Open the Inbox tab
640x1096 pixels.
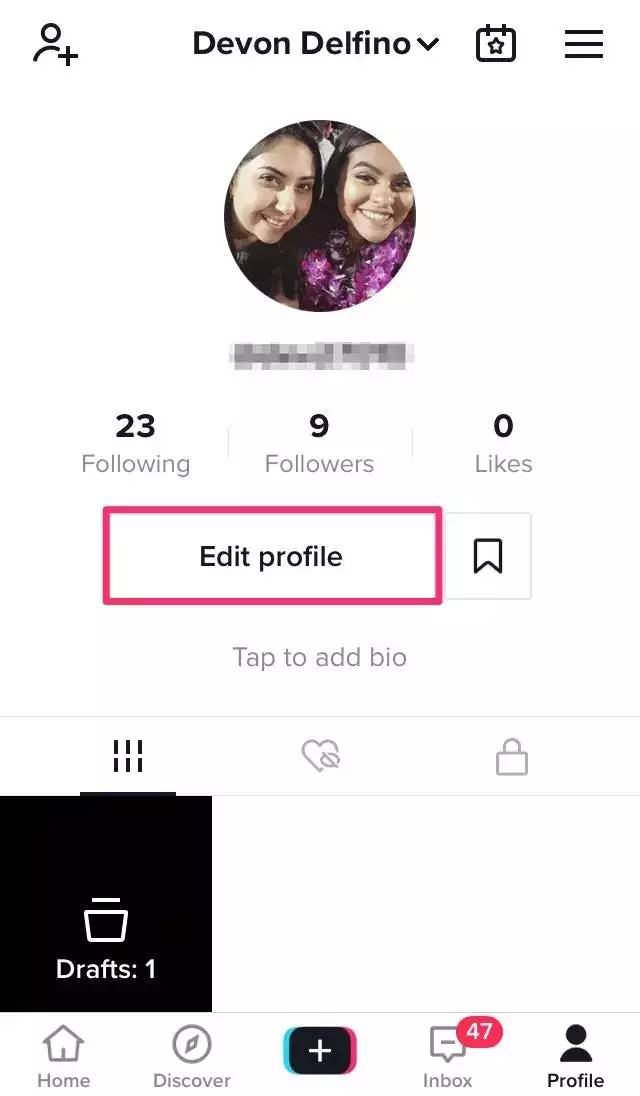tap(448, 1057)
